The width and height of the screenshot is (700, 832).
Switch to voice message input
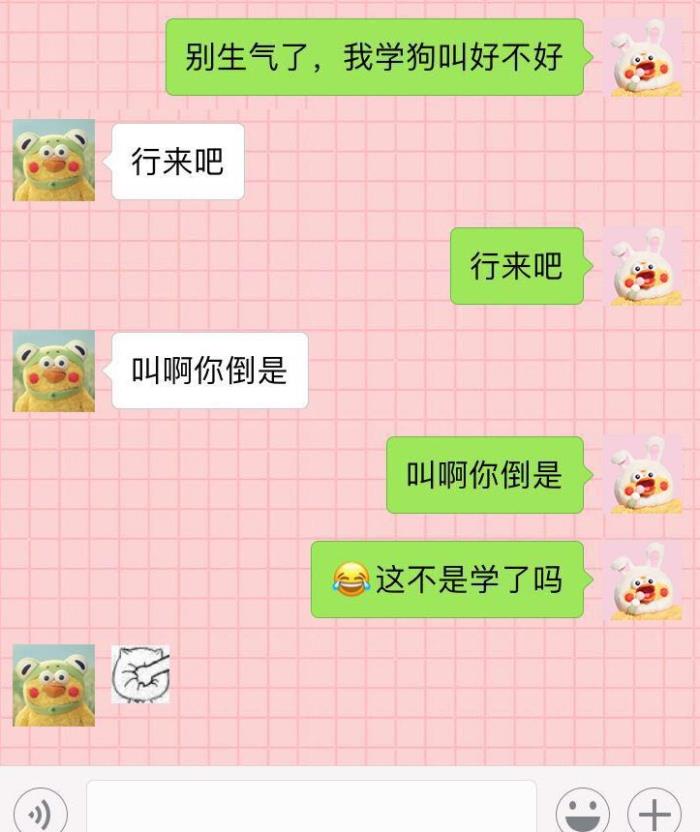tap(40, 812)
